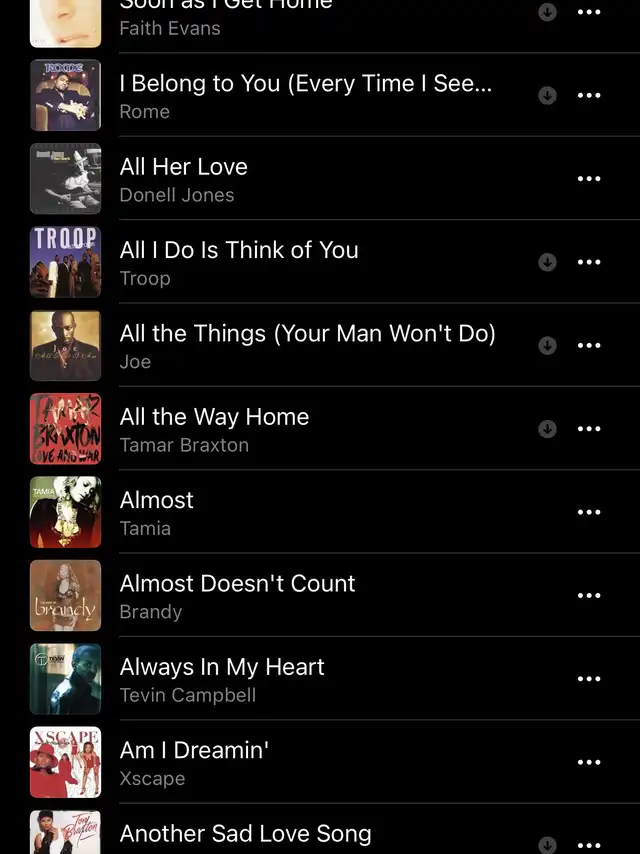Download the song by Joe
Screen dimensions: 640x854
[x=547, y=345]
